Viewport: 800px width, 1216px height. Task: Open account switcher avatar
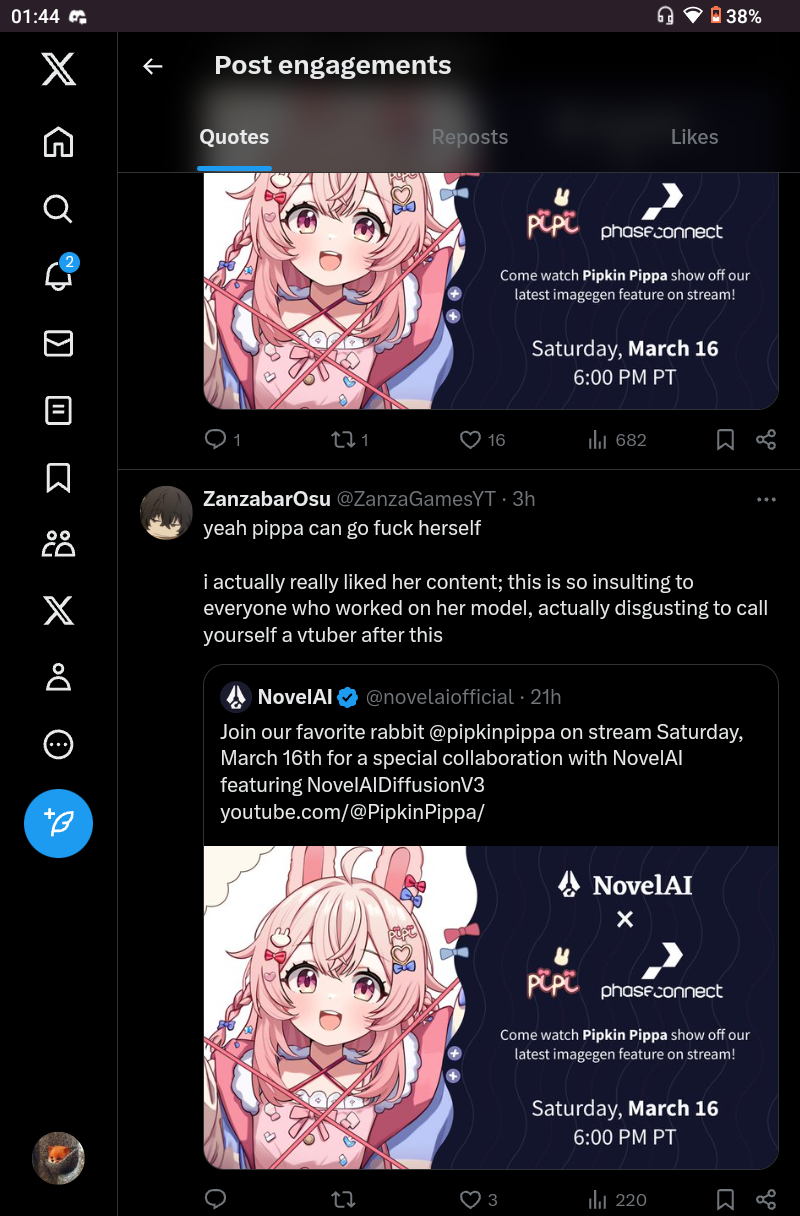[58, 1158]
